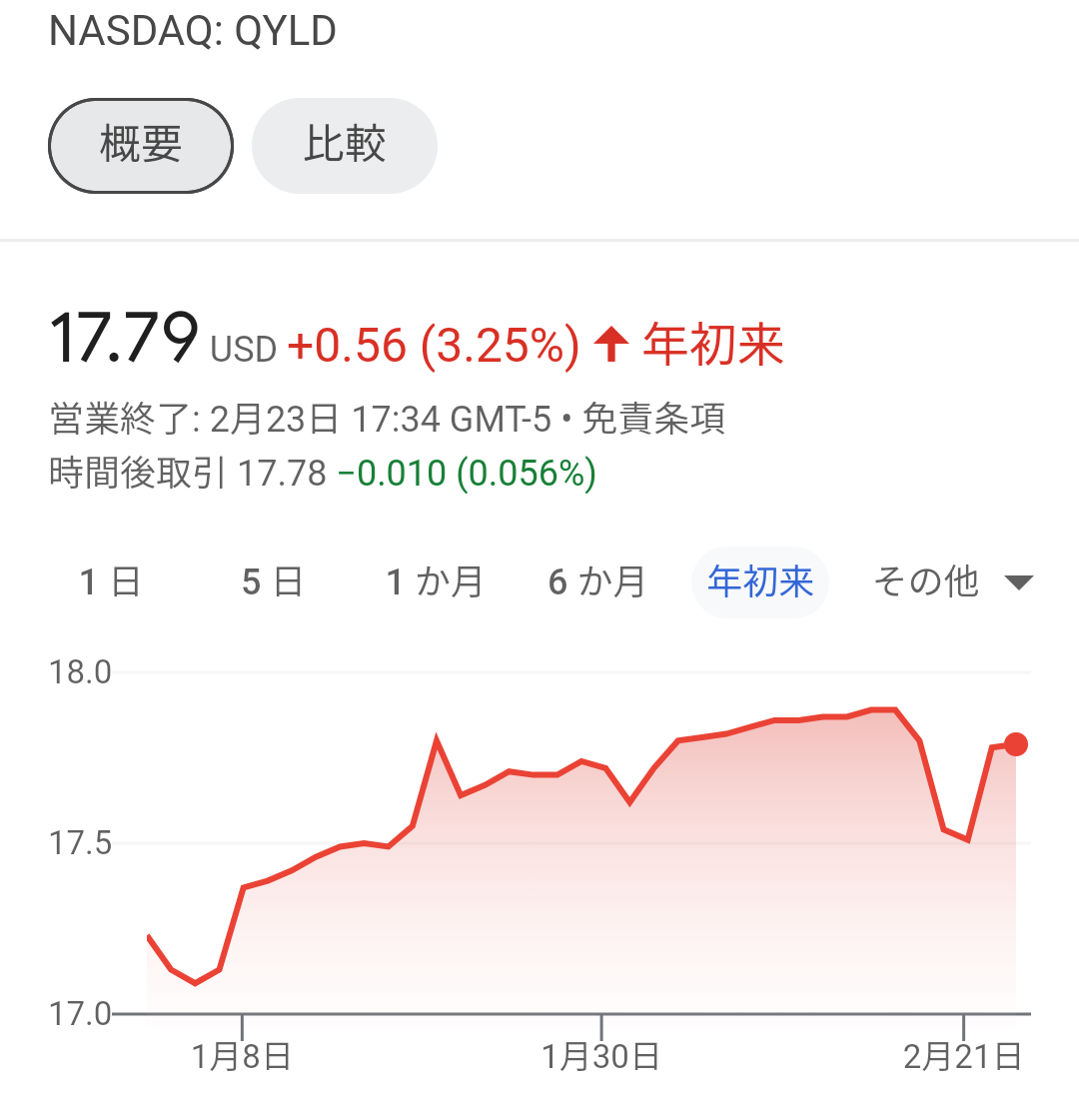The width and height of the screenshot is (1079, 1120).
Task: Switch chart range to 1 日
Action: point(110,582)
